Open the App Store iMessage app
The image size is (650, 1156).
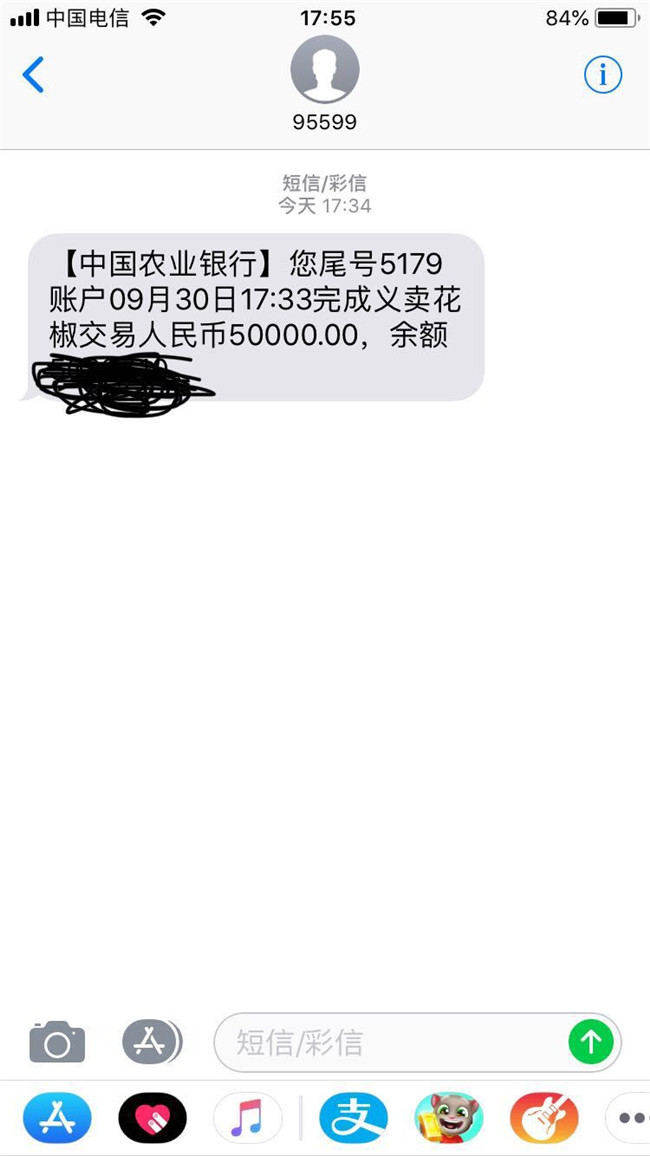tap(57, 1118)
